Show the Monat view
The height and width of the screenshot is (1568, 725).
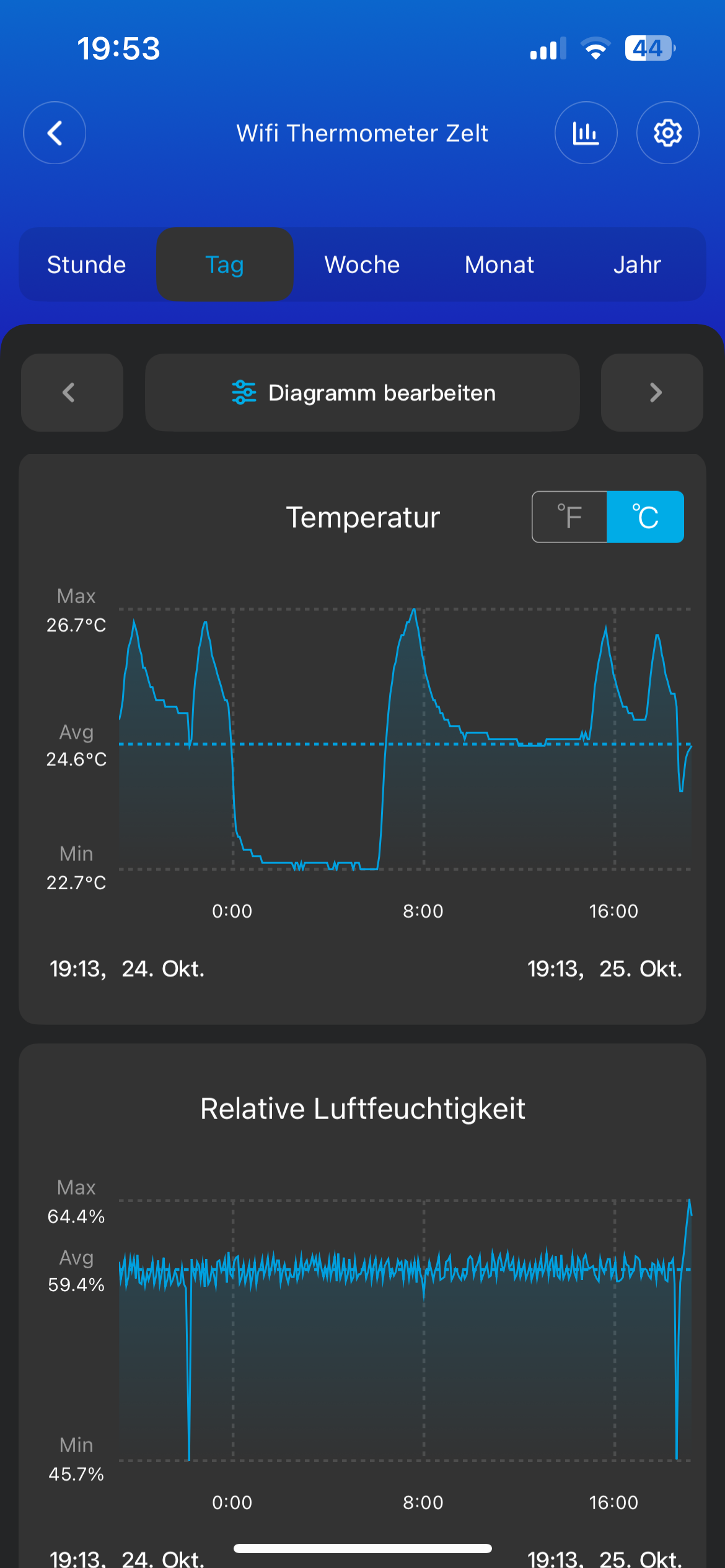tap(499, 264)
